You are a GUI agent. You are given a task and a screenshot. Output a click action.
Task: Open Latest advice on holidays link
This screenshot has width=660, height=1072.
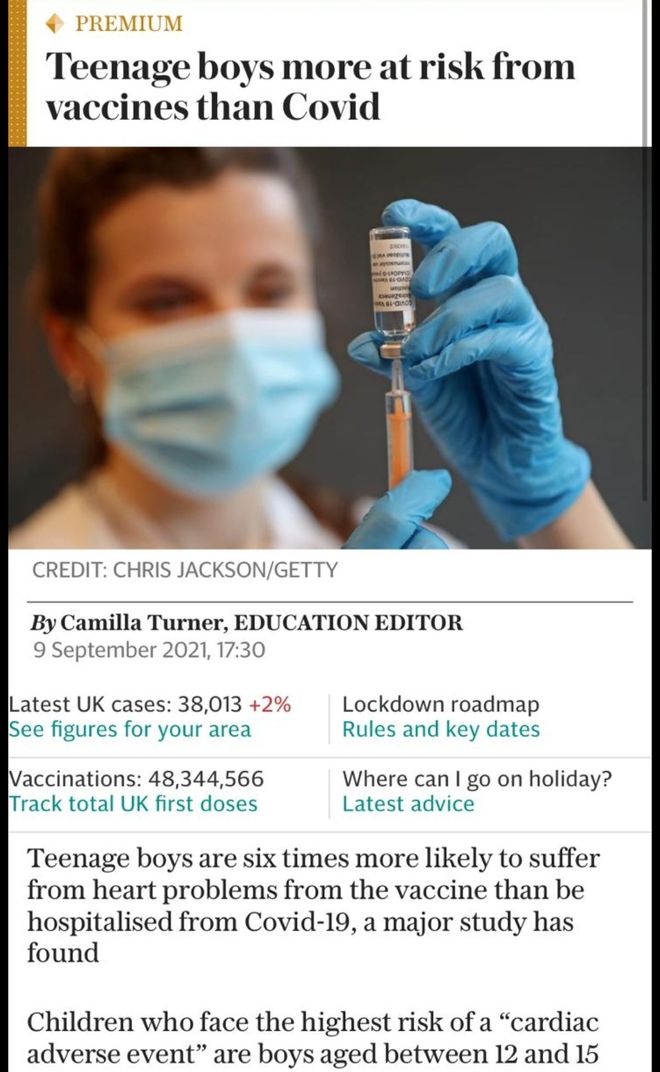click(408, 803)
